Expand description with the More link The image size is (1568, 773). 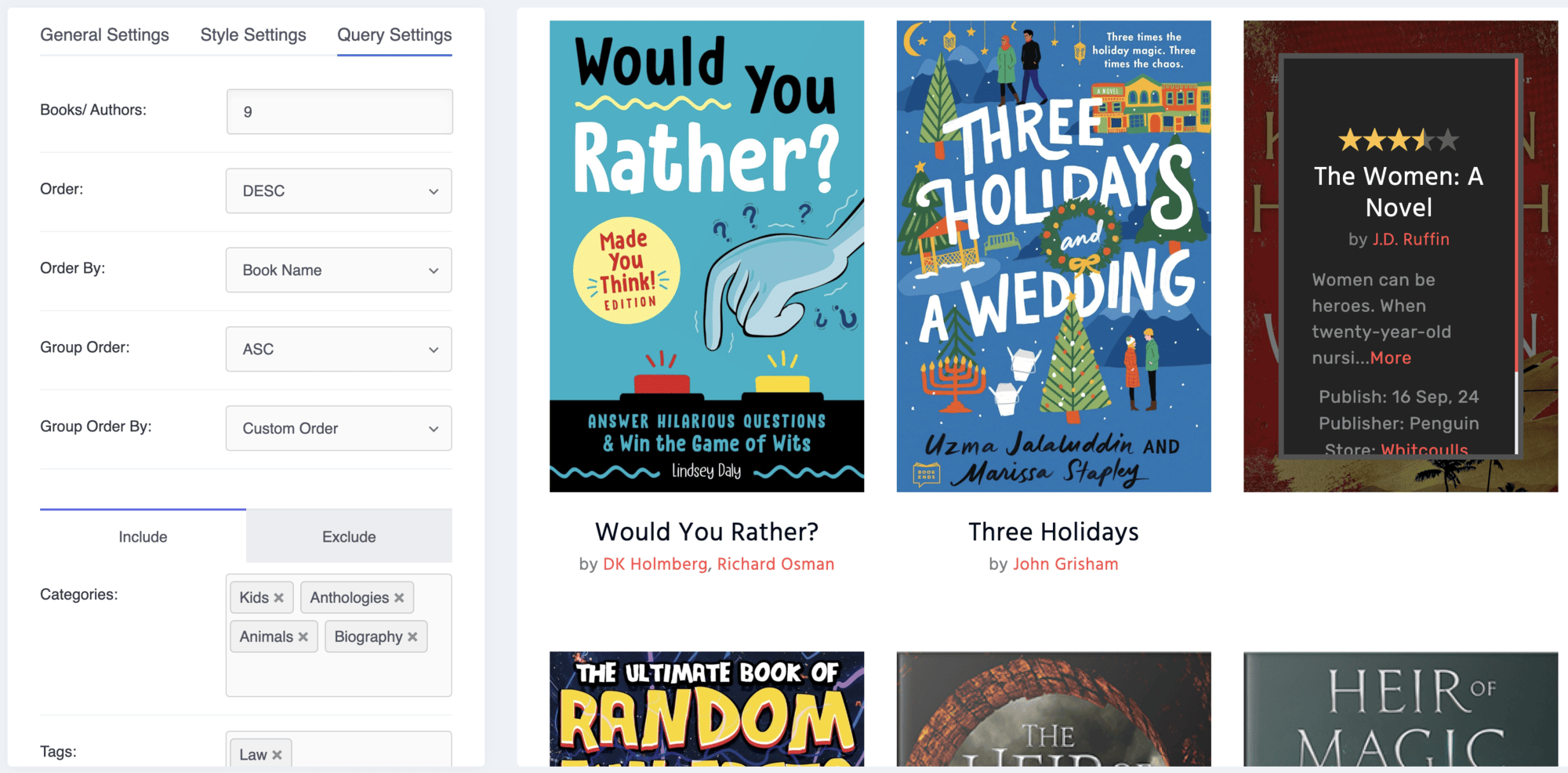(1391, 358)
